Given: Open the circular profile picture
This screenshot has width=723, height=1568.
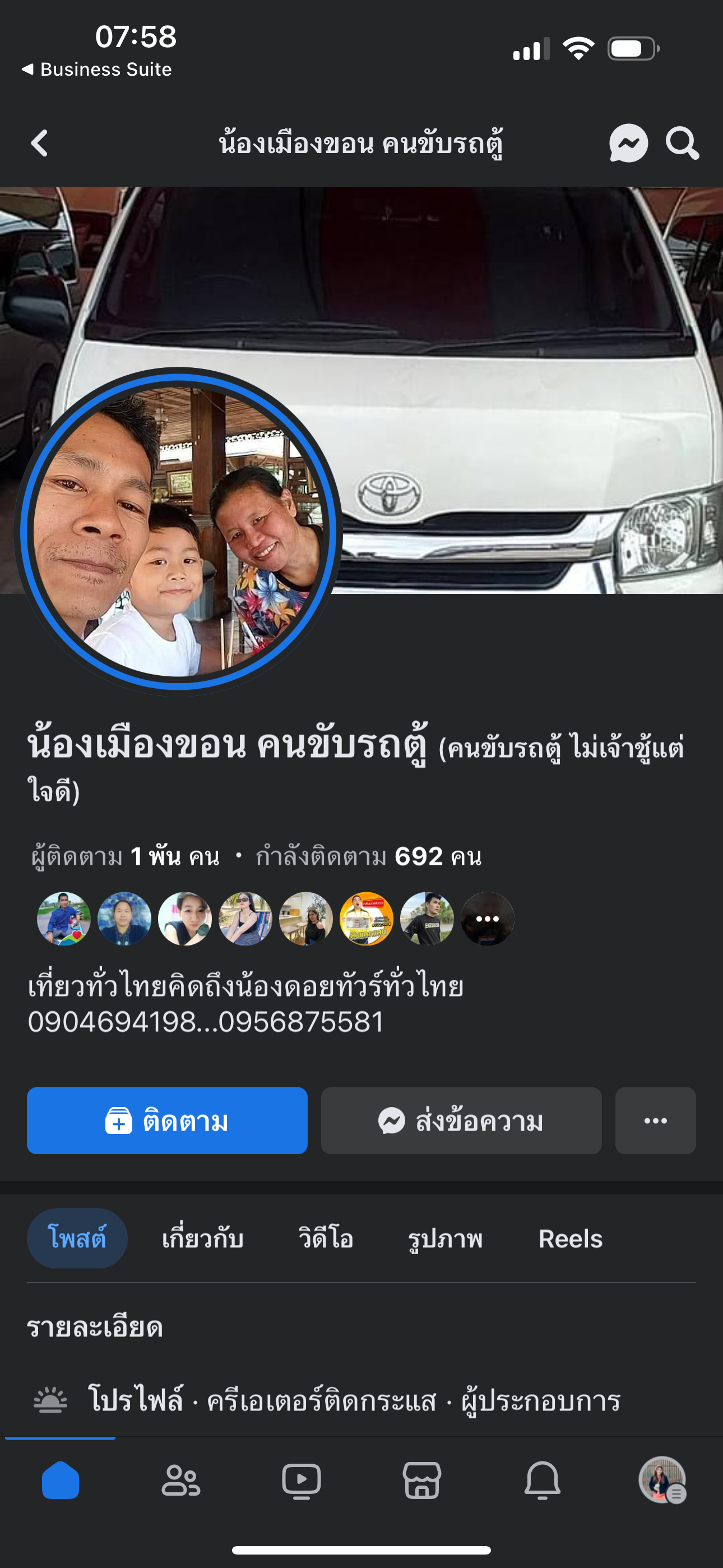Looking at the screenshot, I should click(178, 532).
